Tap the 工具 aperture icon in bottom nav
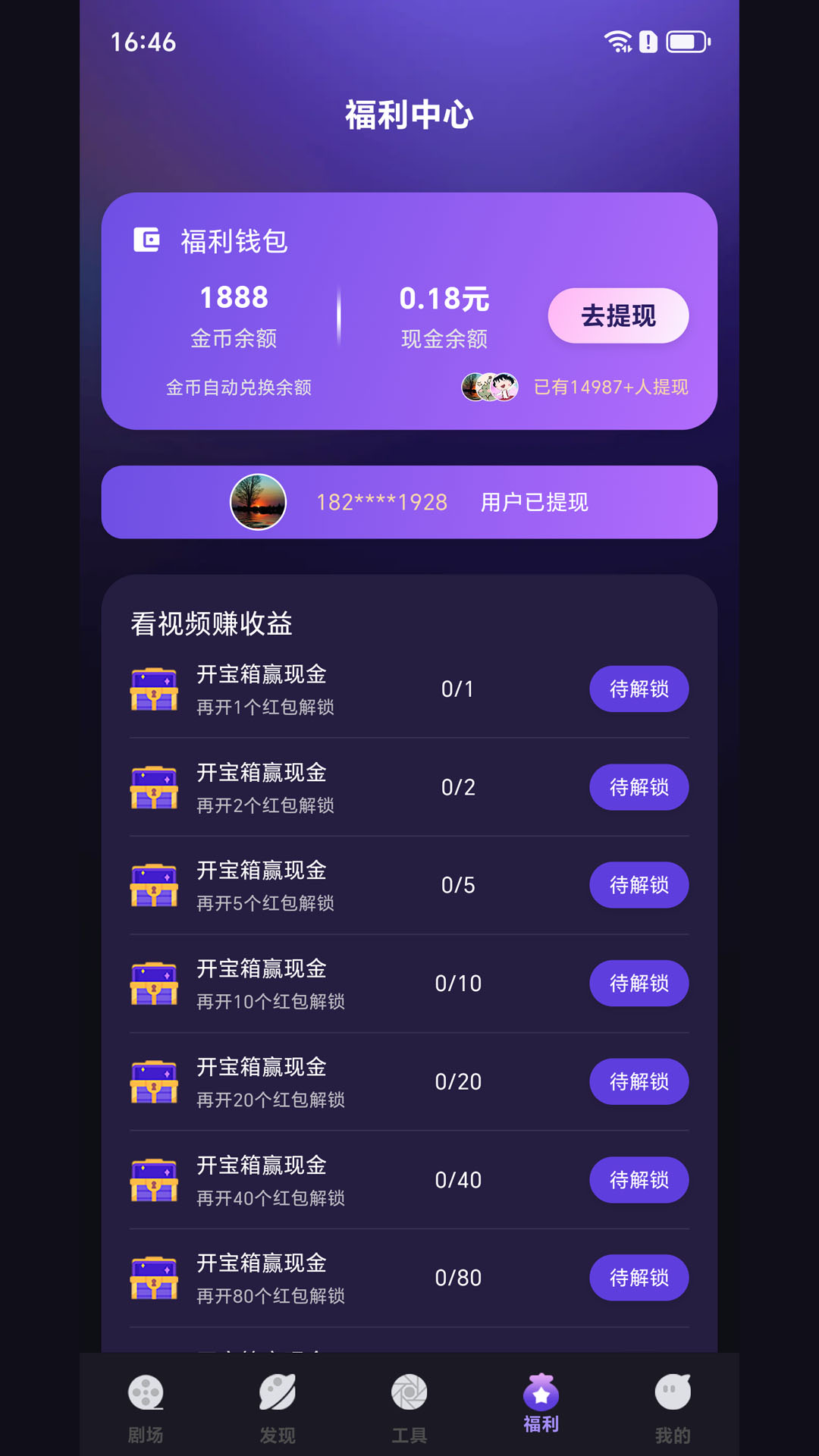 409,1392
